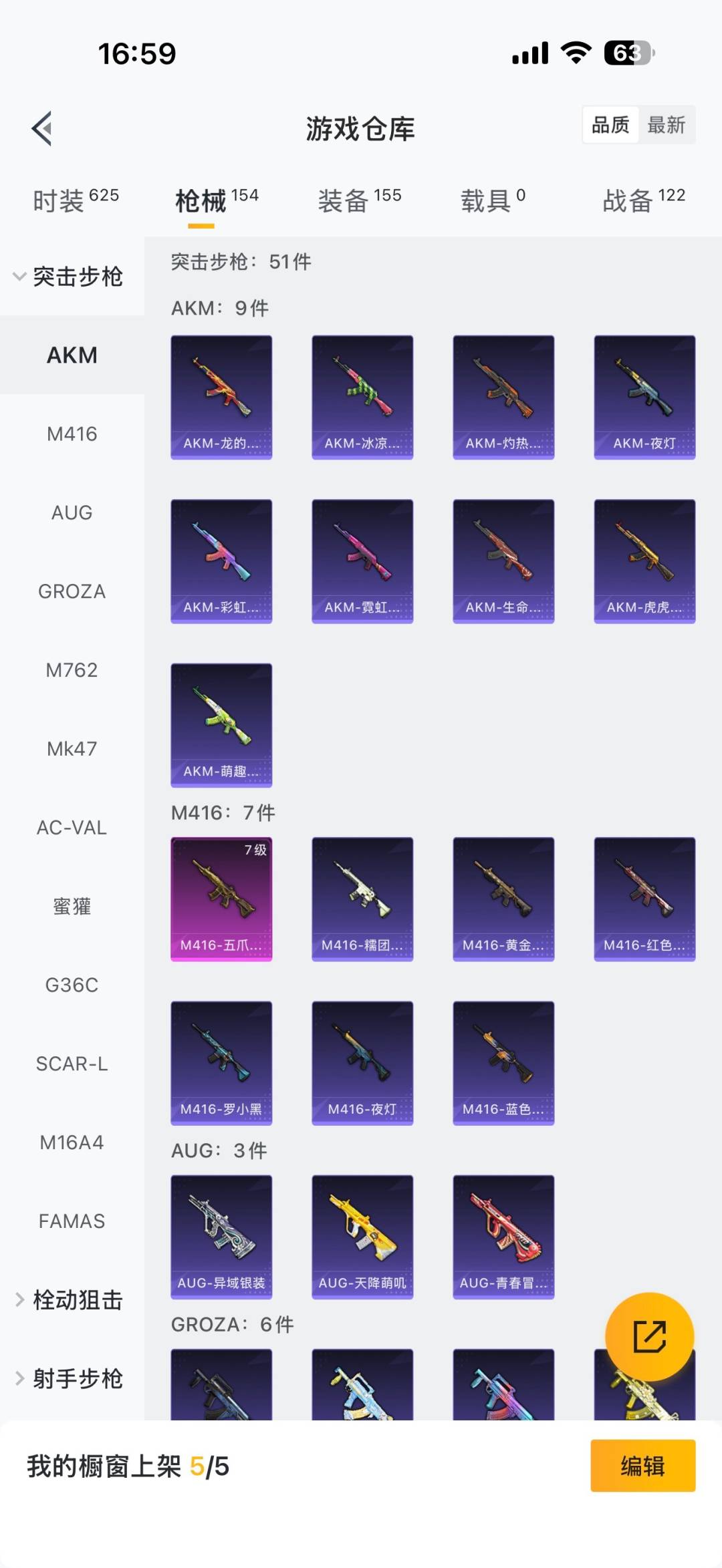View the M416-罗小黑 skin
The height and width of the screenshot is (1568, 722).
click(221, 1062)
